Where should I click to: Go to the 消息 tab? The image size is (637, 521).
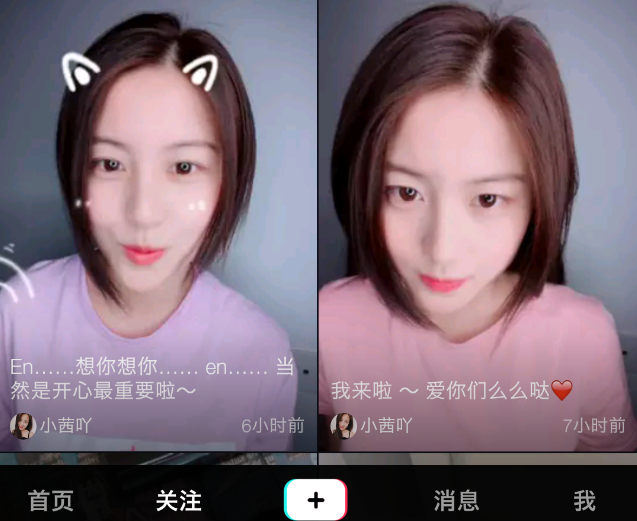(x=456, y=500)
